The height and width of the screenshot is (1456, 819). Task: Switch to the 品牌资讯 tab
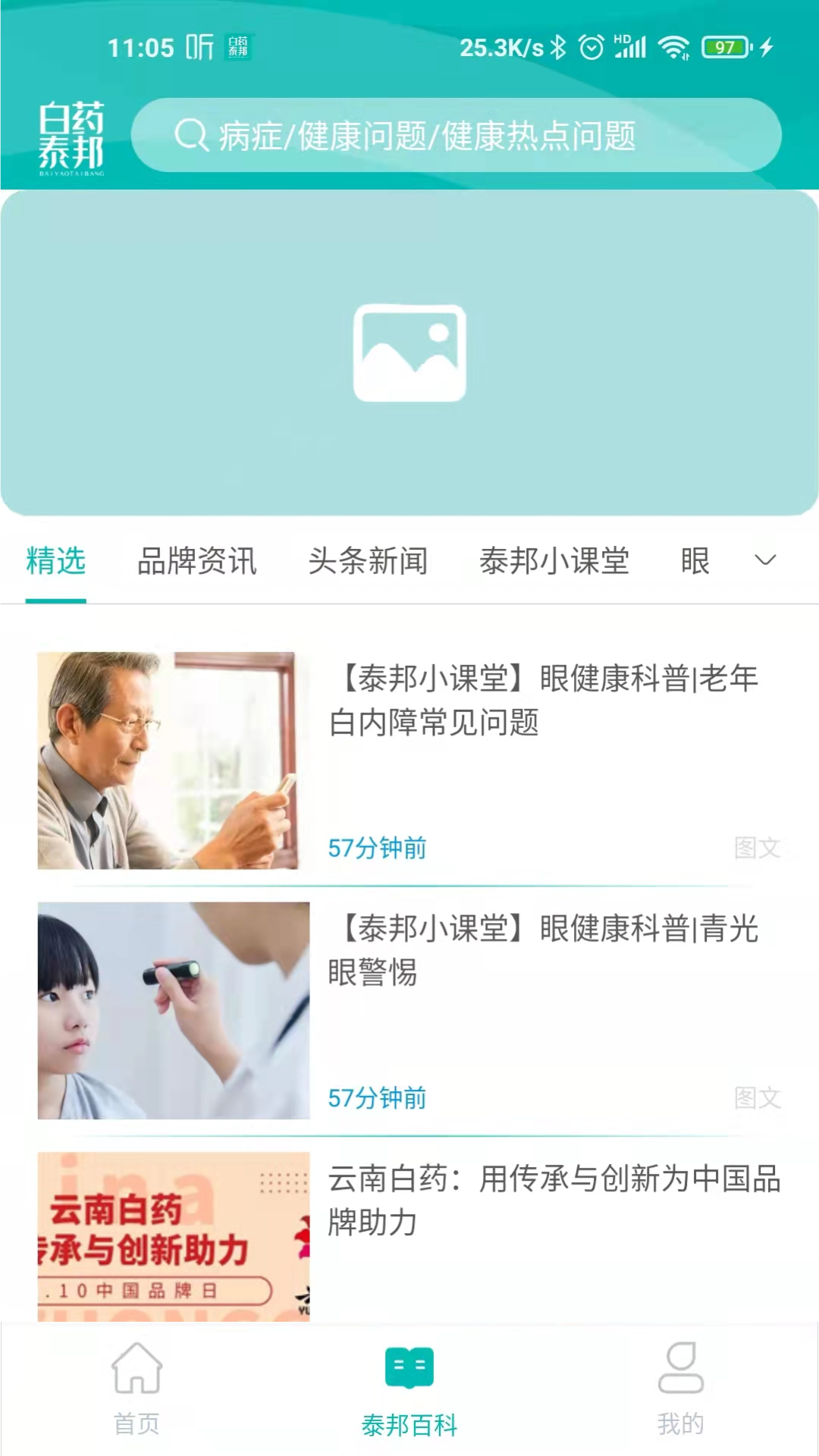point(197,561)
